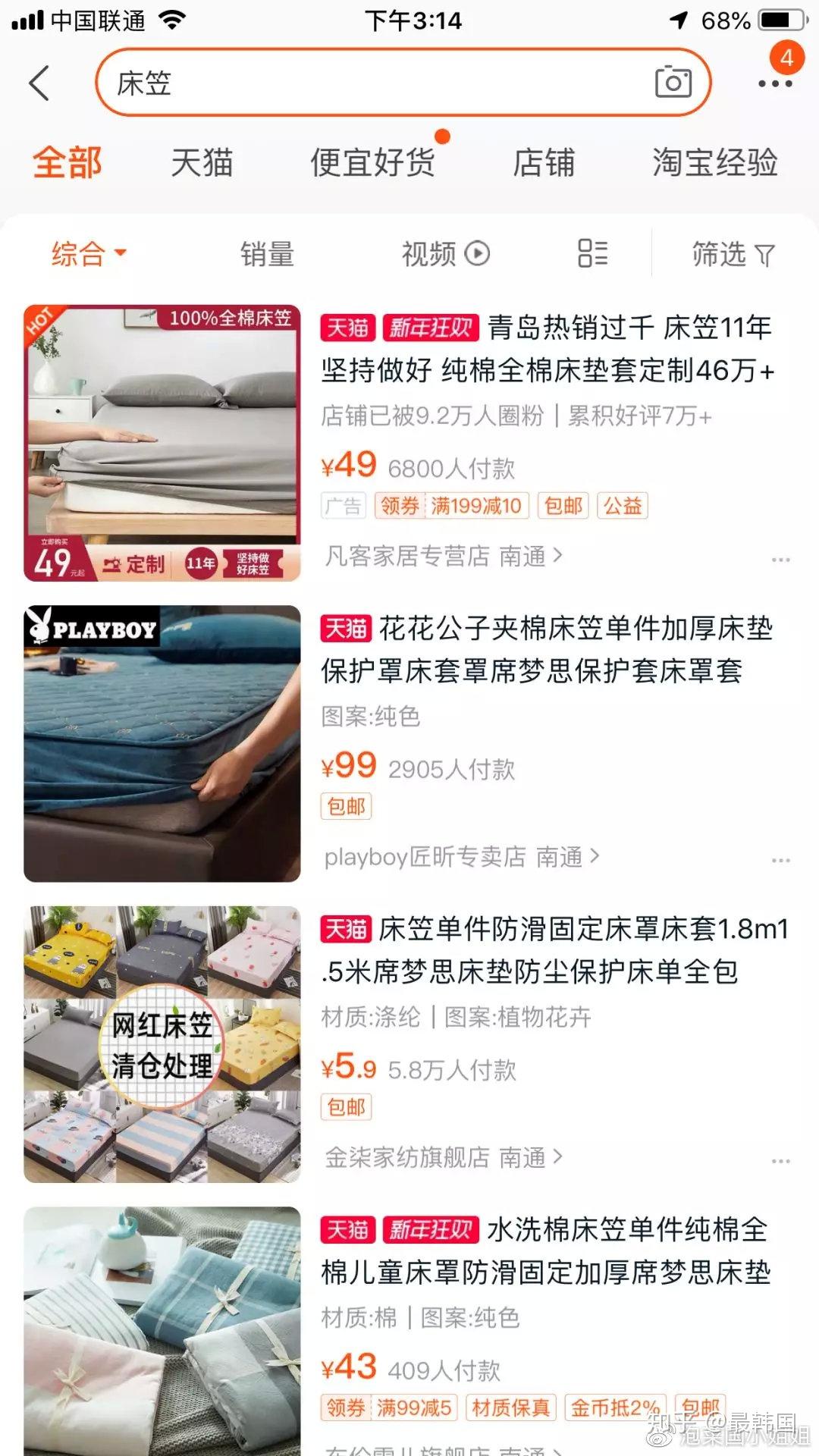
Task: Open the 筛选 filter panel
Action: pos(733,254)
